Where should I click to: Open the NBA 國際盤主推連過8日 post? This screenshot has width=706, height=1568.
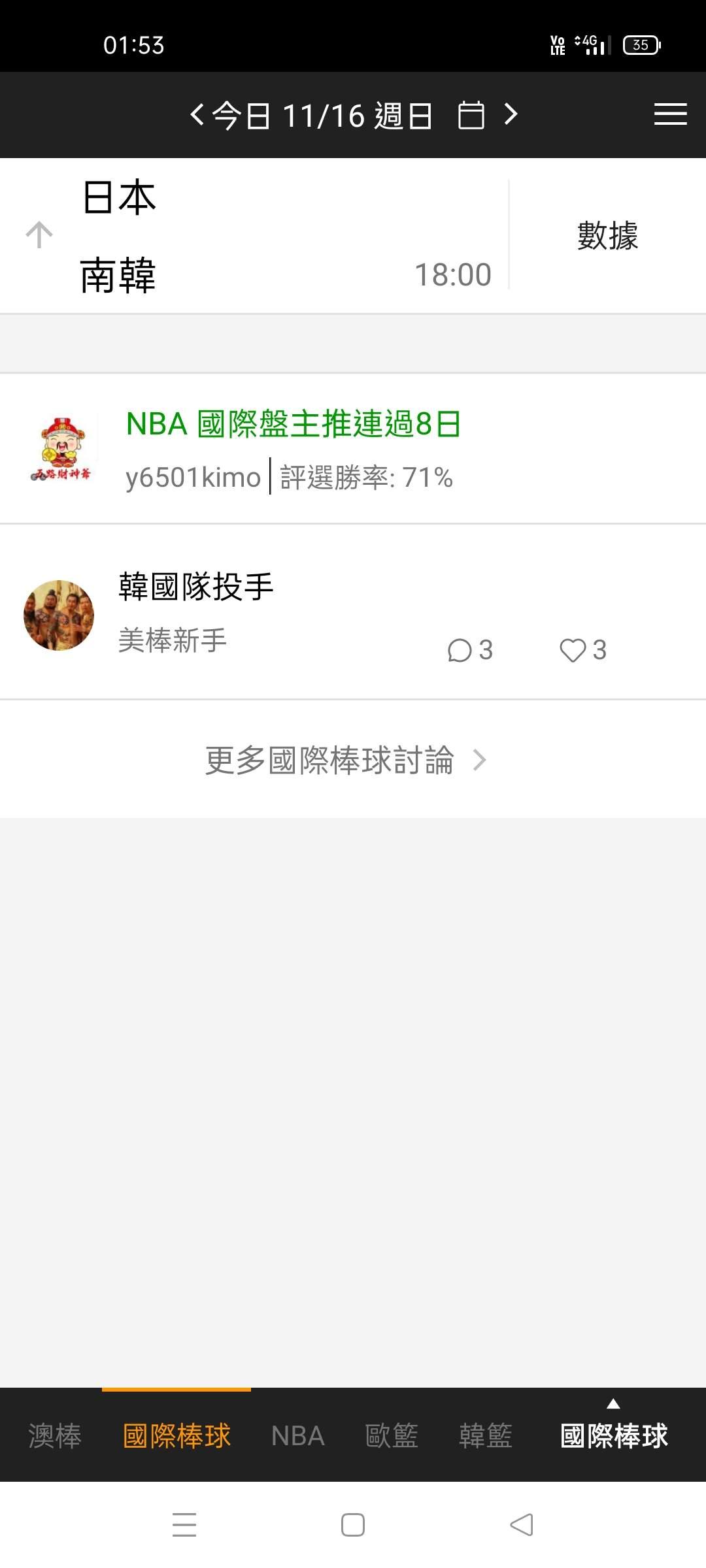pos(294,424)
